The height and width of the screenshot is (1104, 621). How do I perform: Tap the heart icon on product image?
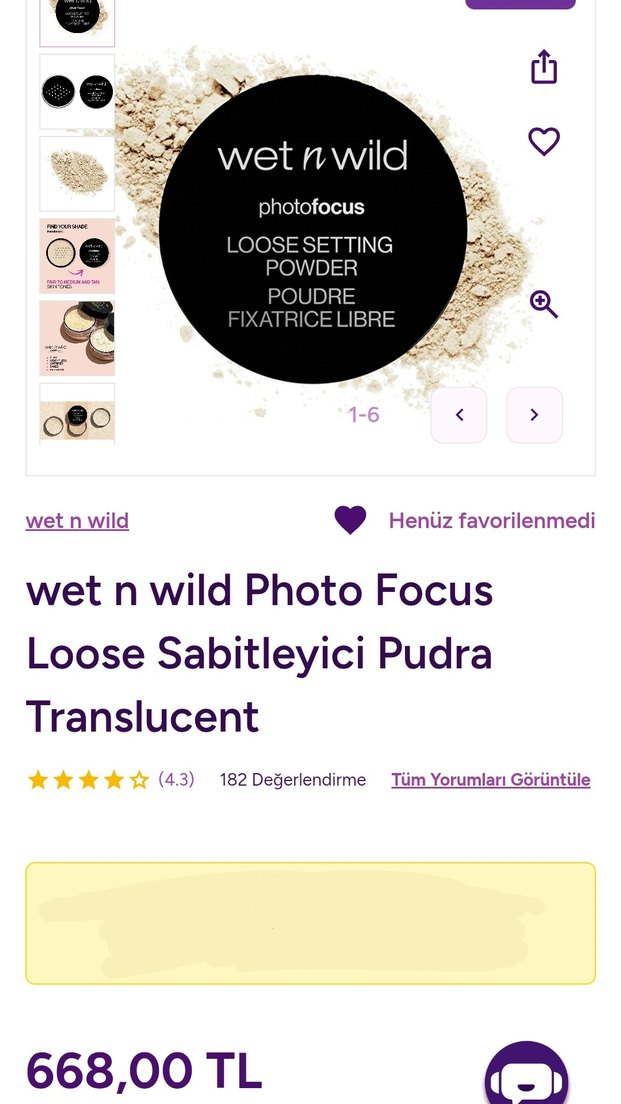tap(543, 142)
